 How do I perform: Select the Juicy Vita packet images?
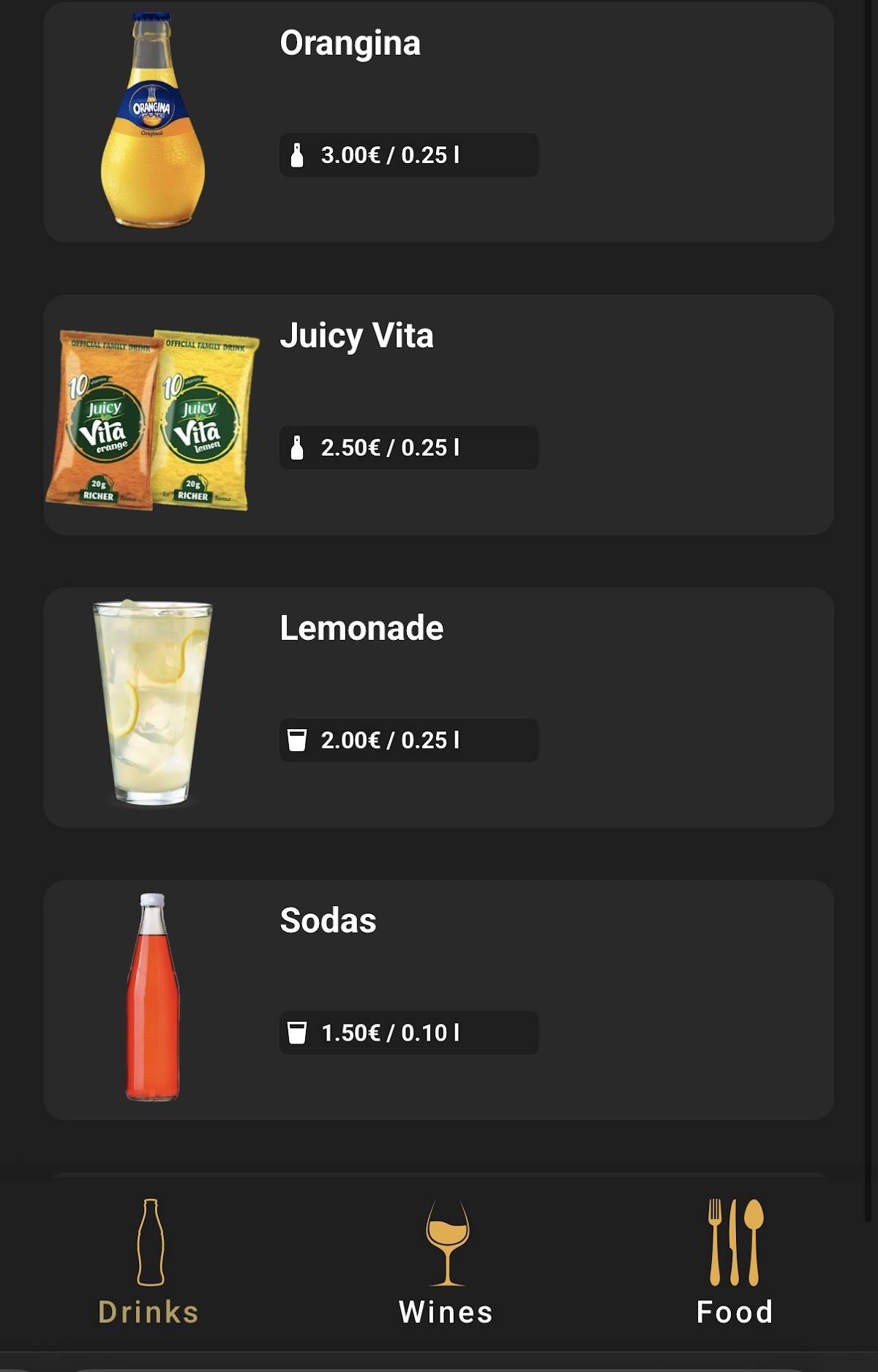click(x=154, y=417)
